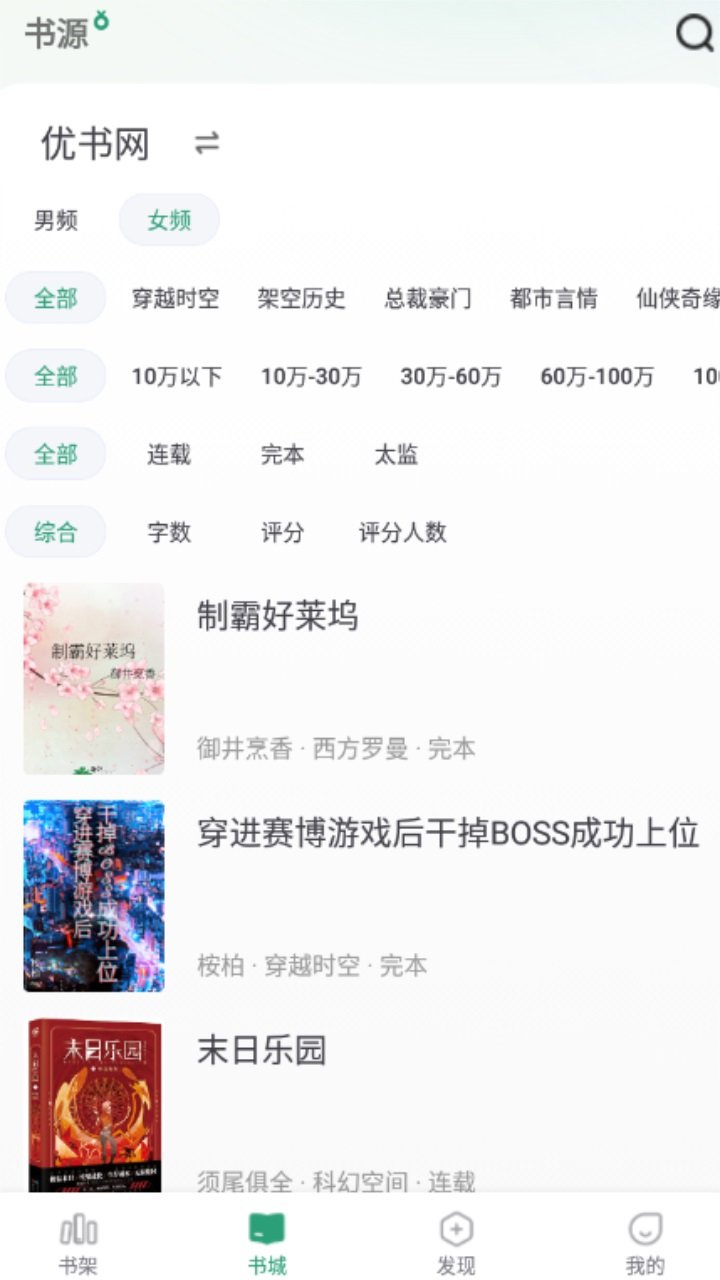Screen dimensions: 720x1280
Task: Toggle 完本 completed status filter
Action: point(283,455)
